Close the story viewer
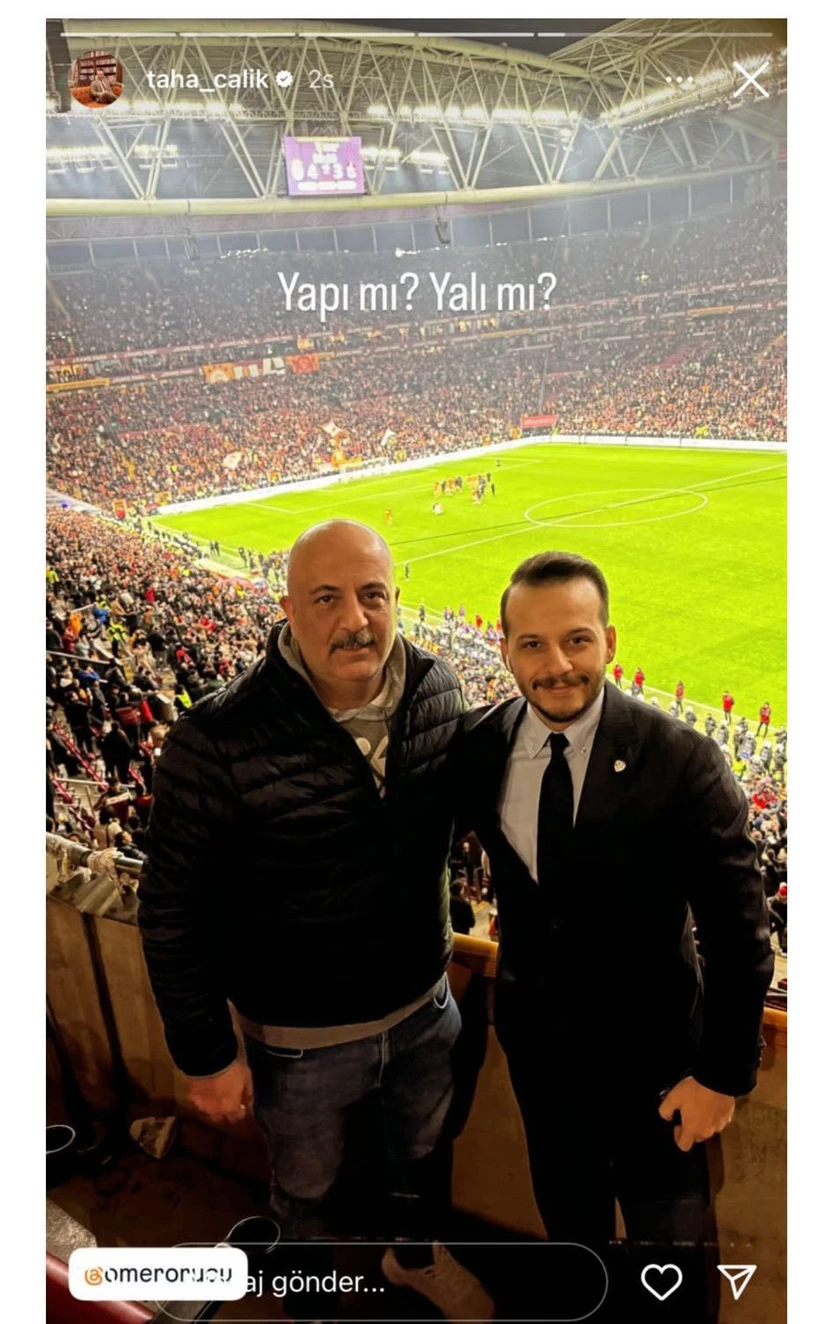Screen dimensions: 820x1324 coord(750,80)
